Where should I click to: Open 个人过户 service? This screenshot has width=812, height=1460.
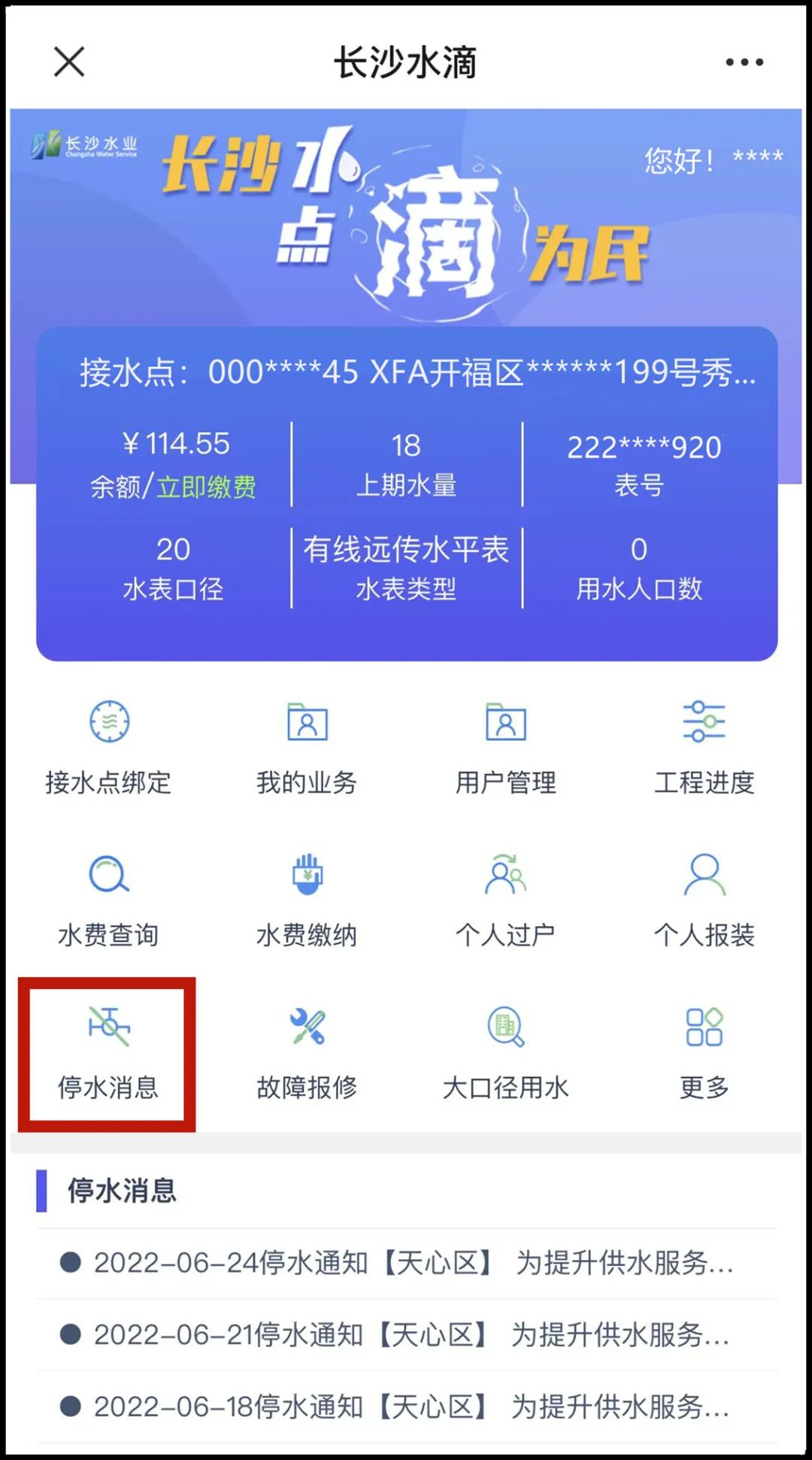pyautogui.click(x=505, y=900)
